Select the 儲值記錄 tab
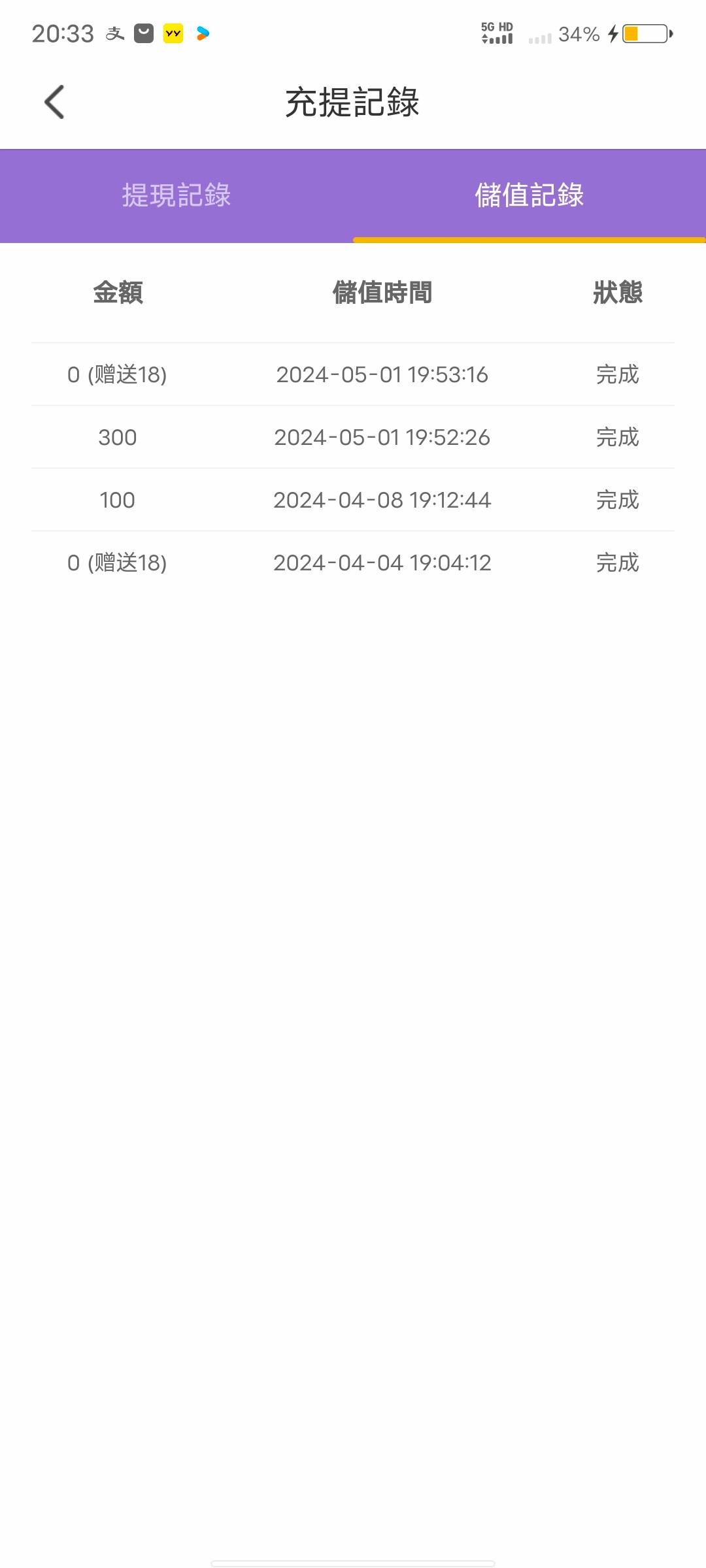 [x=529, y=195]
